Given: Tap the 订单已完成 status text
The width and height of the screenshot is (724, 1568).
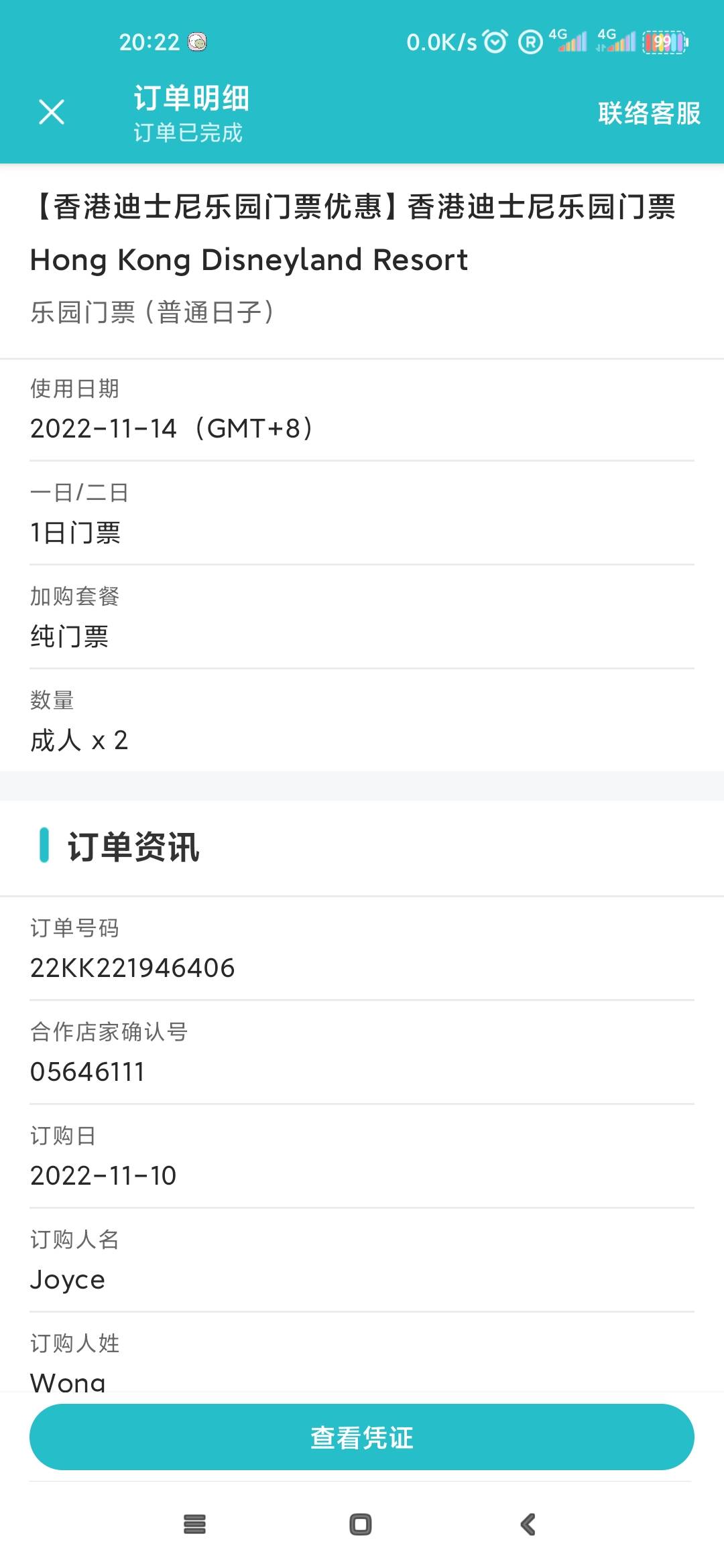Looking at the screenshot, I should pos(188,132).
